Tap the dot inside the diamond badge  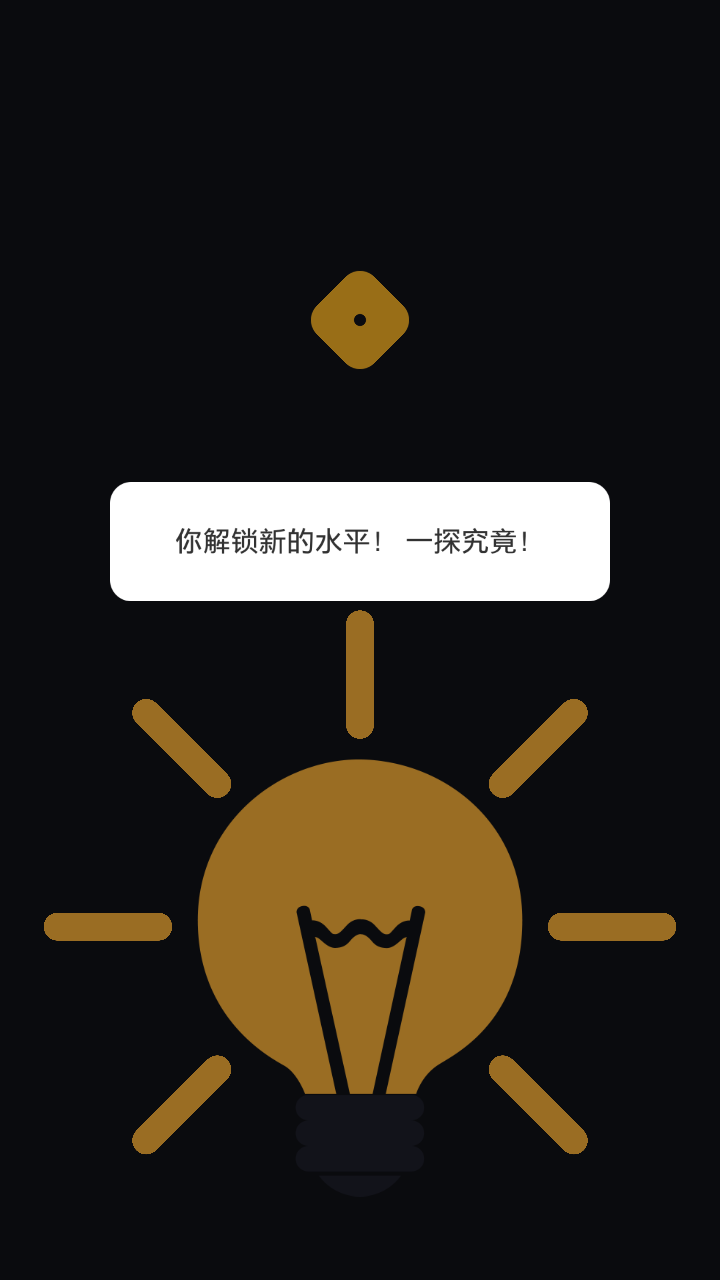[360, 320]
